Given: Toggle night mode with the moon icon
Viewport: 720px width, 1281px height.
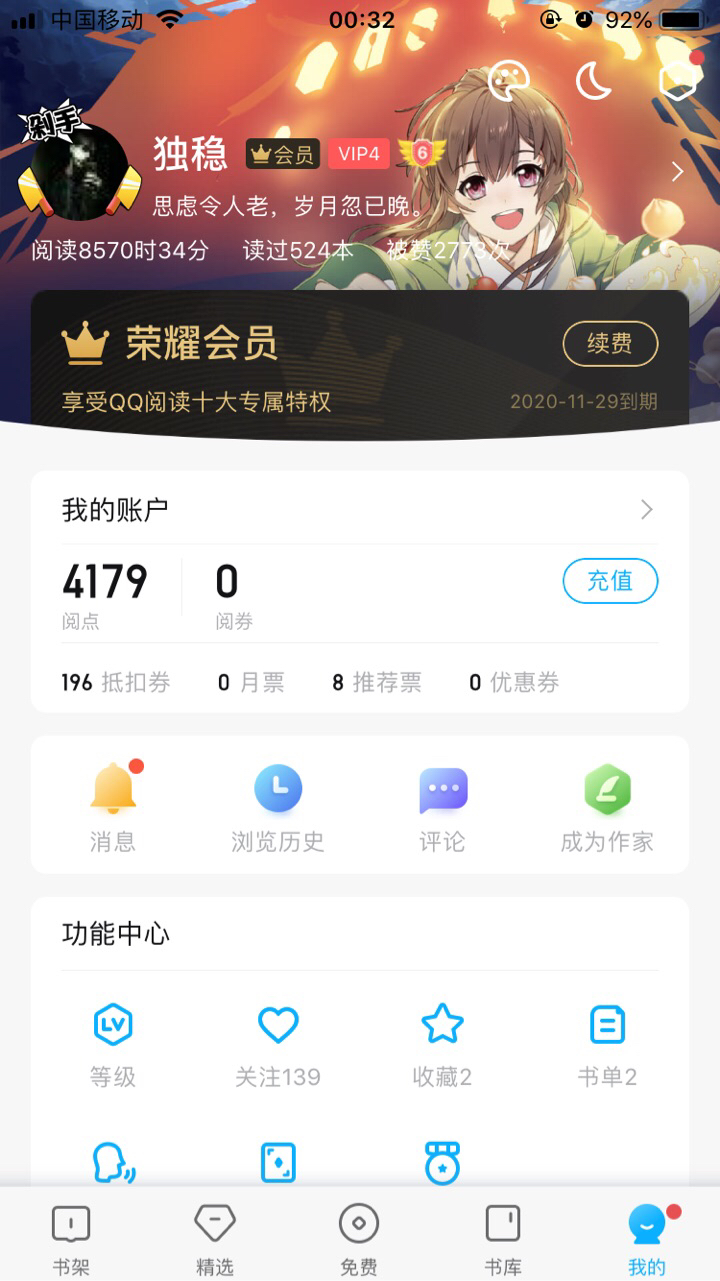Looking at the screenshot, I should (594, 80).
